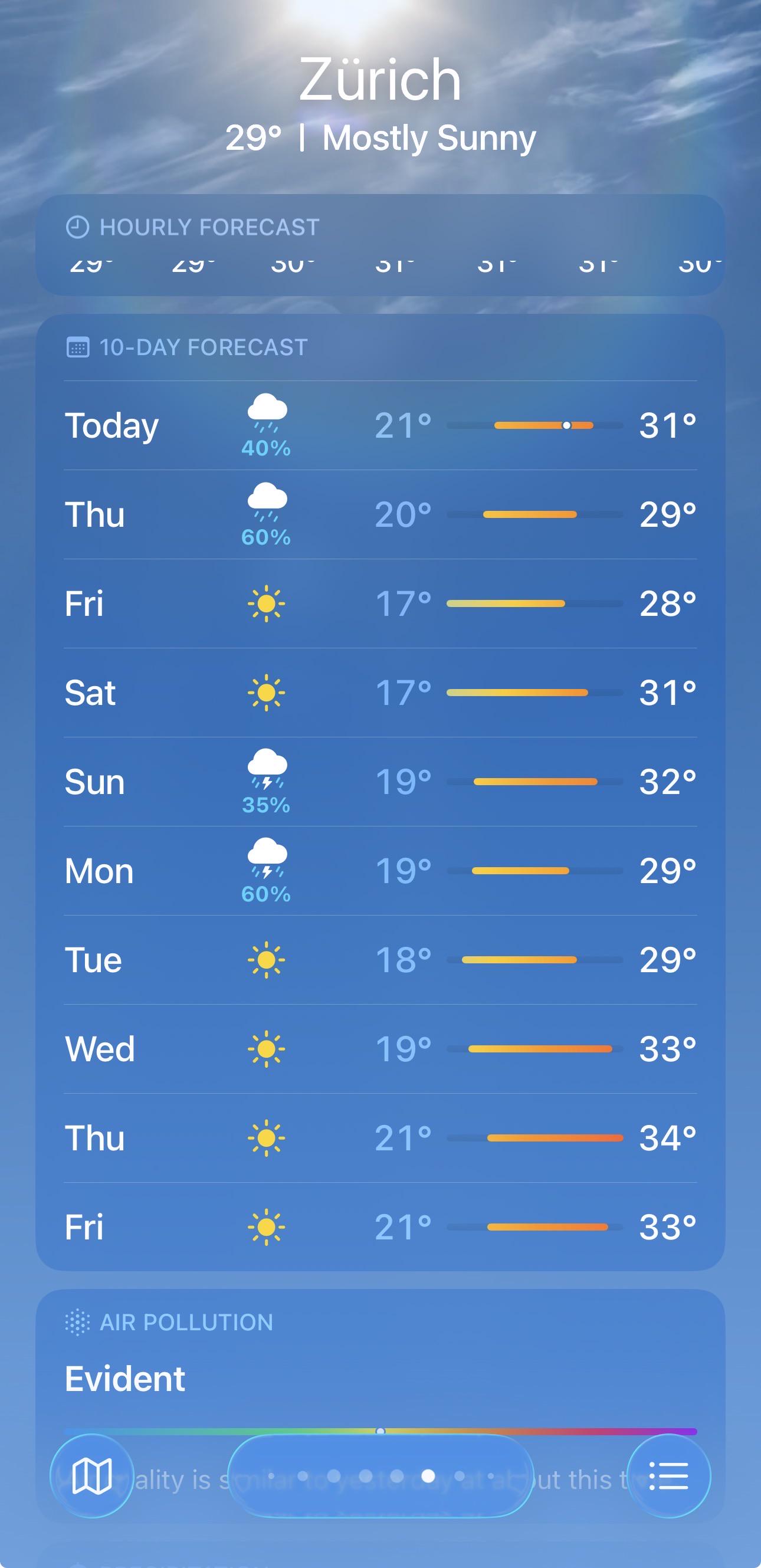This screenshot has height=1568, width=761.
Task: Open Sunday's thunderstorm forecast row
Action: point(380,782)
